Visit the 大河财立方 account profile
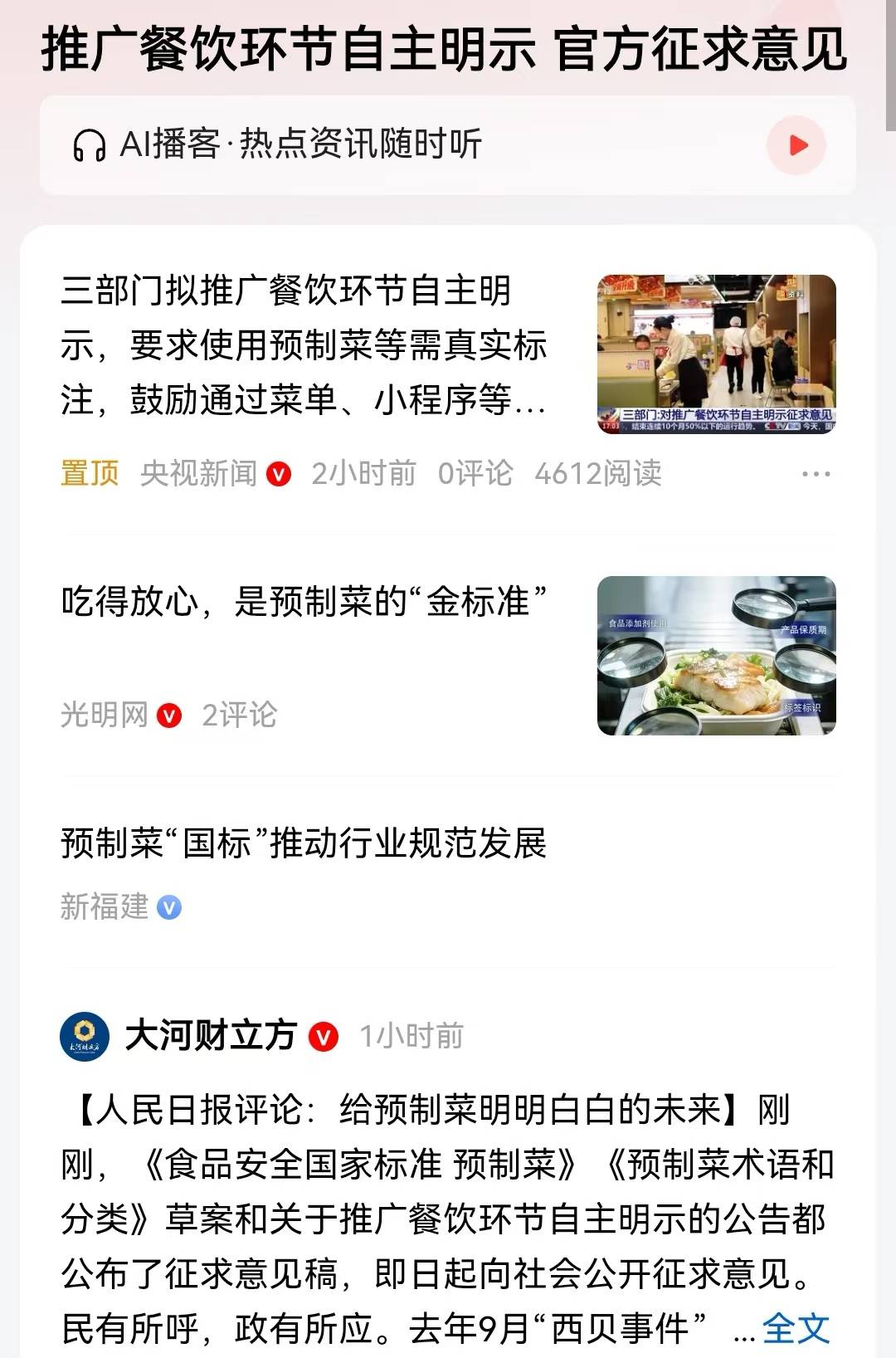Screen dimensions: 896x1358 coord(211,1036)
